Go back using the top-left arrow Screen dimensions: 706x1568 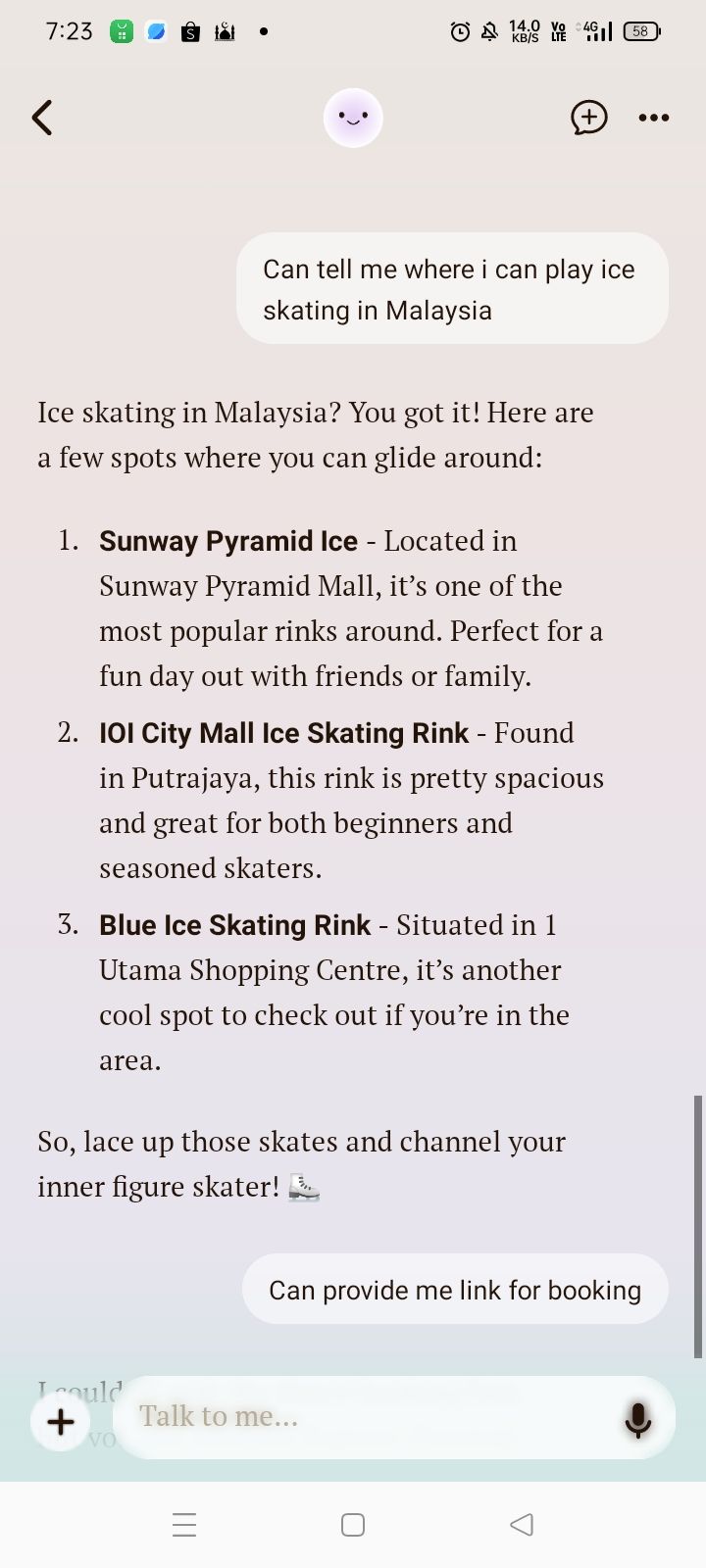tap(42, 118)
